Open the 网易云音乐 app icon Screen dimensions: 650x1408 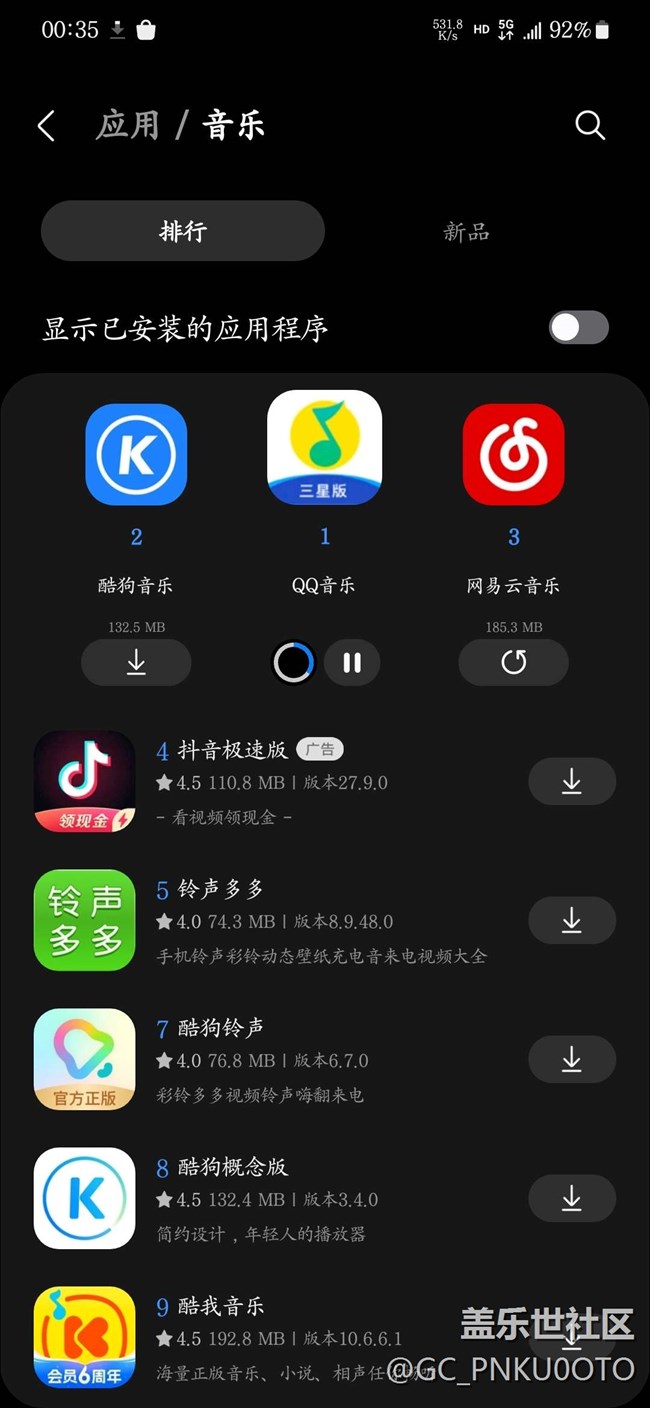pos(513,454)
